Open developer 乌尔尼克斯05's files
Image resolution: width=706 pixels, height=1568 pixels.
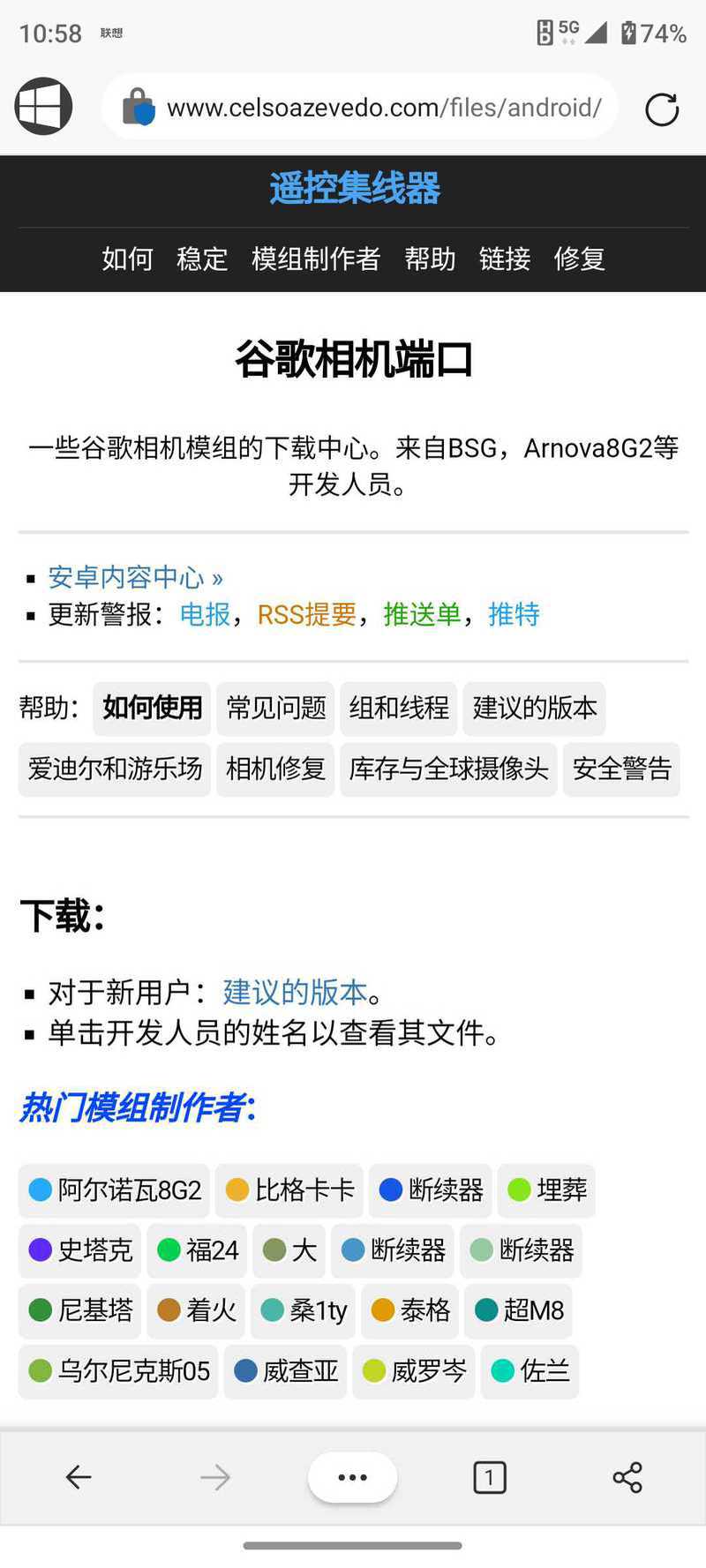point(118,1371)
